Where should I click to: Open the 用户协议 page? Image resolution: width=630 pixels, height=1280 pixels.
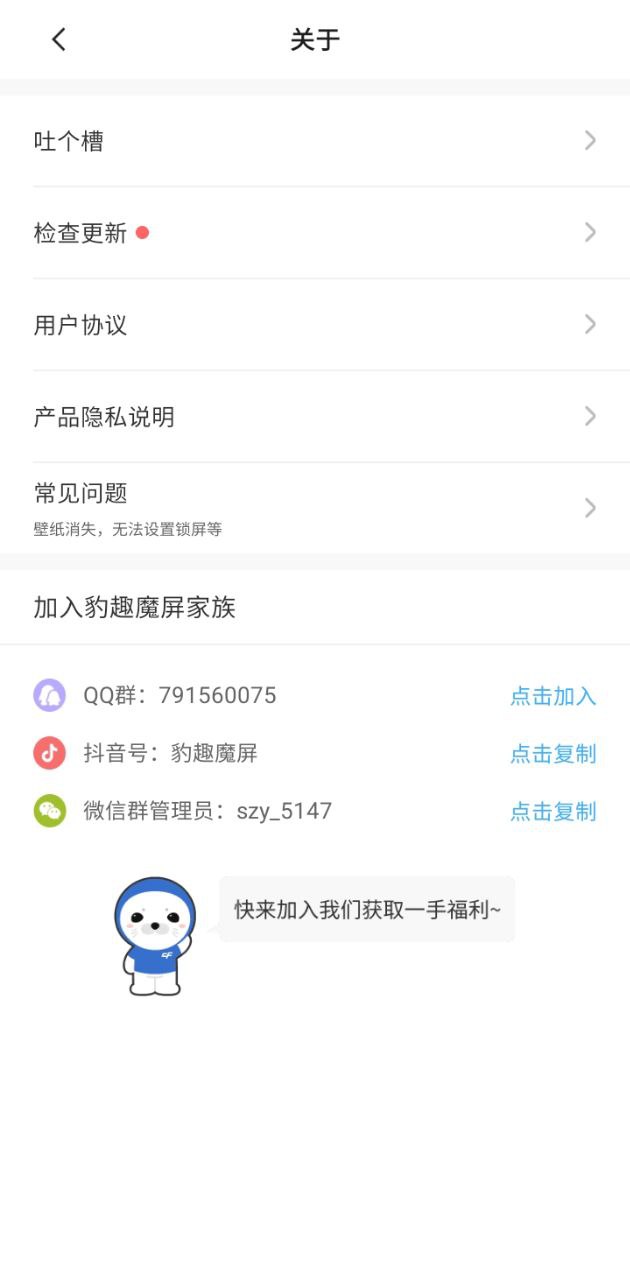315,325
